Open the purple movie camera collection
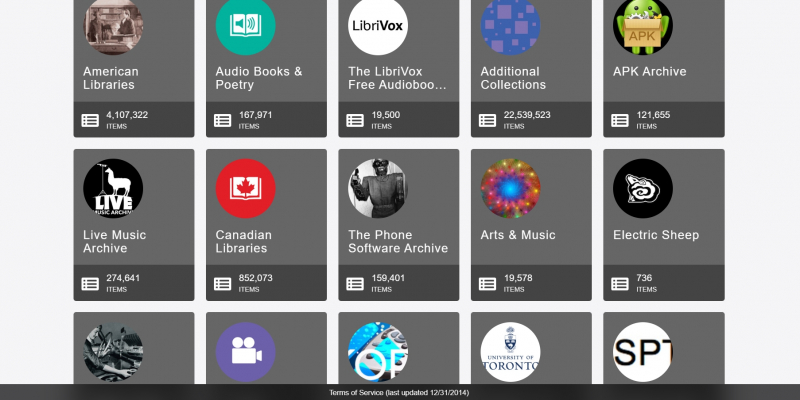The width and height of the screenshot is (800, 400). [246, 351]
